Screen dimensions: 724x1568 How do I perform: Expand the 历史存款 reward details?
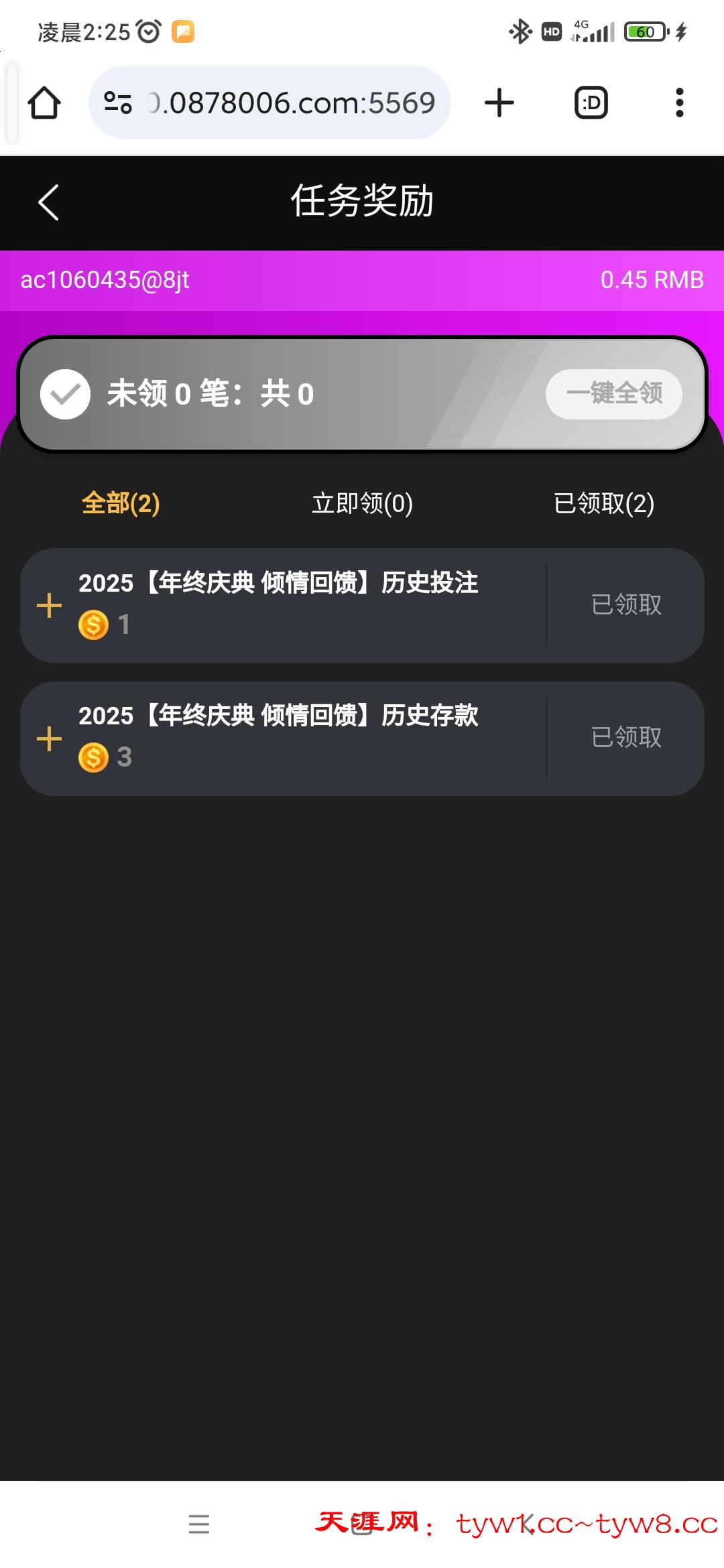49,739
